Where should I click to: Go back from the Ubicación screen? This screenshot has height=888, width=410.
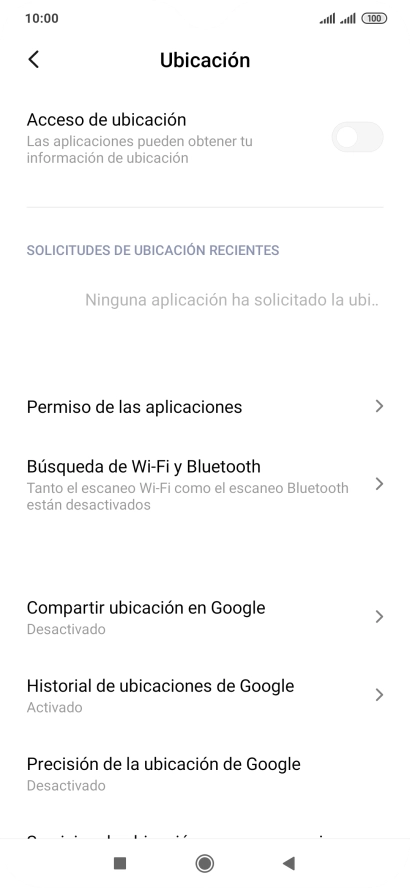[x=34, y=59]
